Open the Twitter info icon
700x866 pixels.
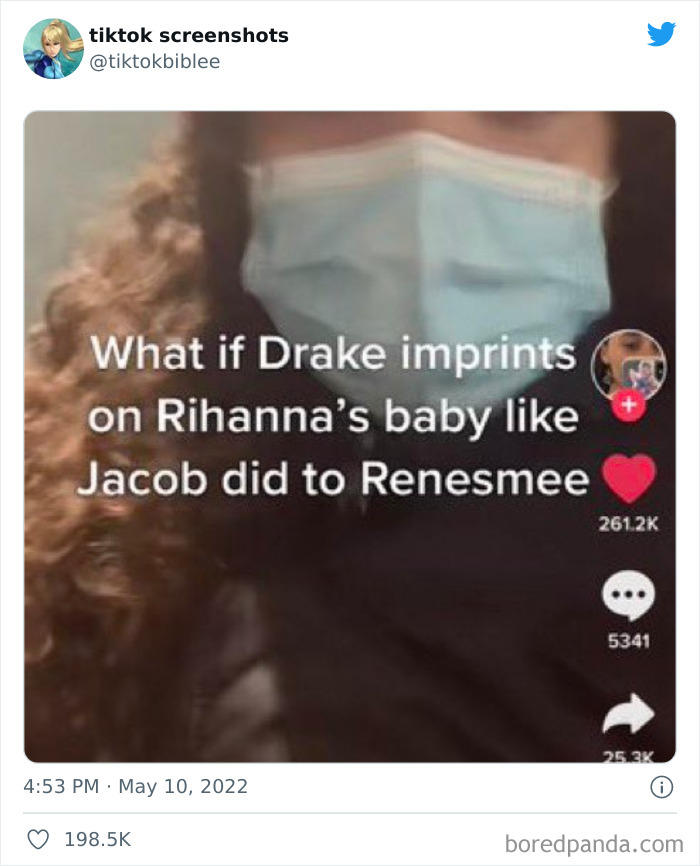tap(661, 788)
